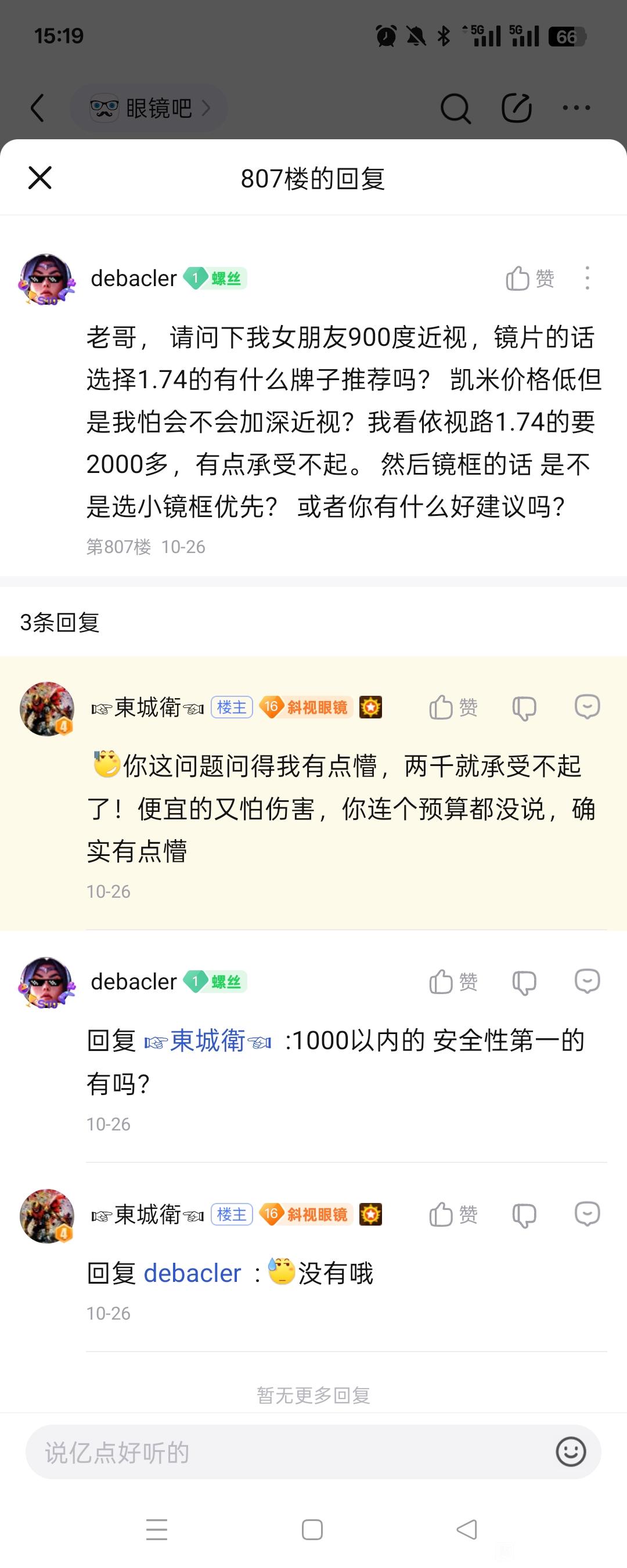Like 東城衛's reply saying 没有哦
This screenshot has width=627, height=1568.
(452, 1215)
